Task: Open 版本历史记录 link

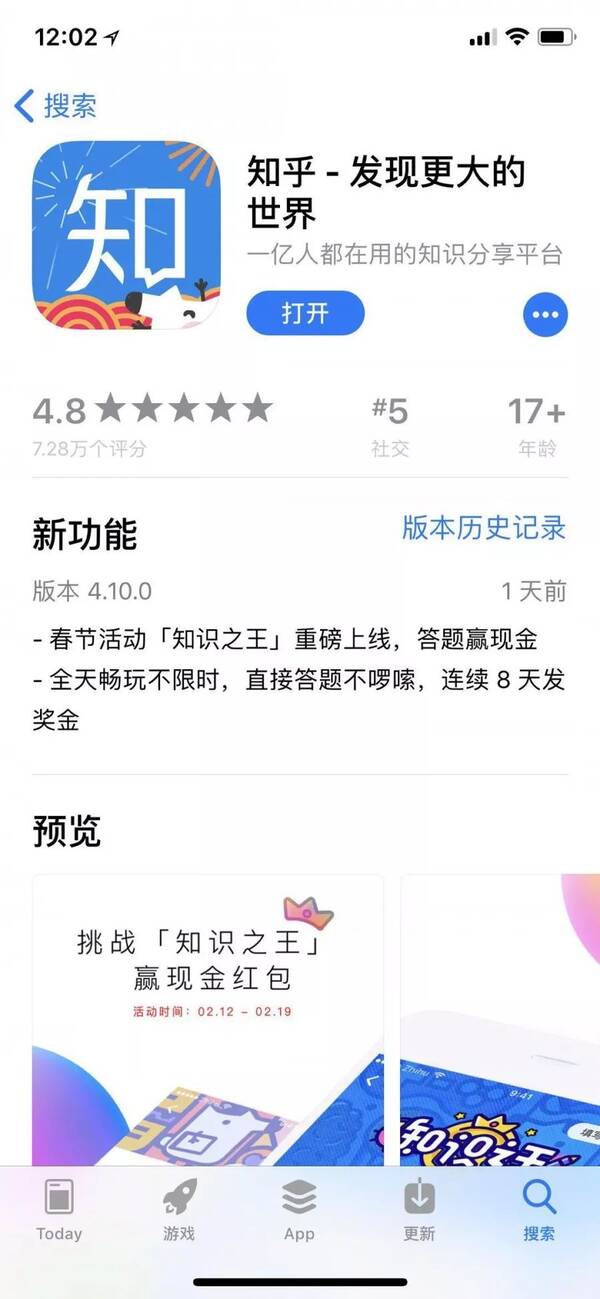Action: (x=484, y=528)
